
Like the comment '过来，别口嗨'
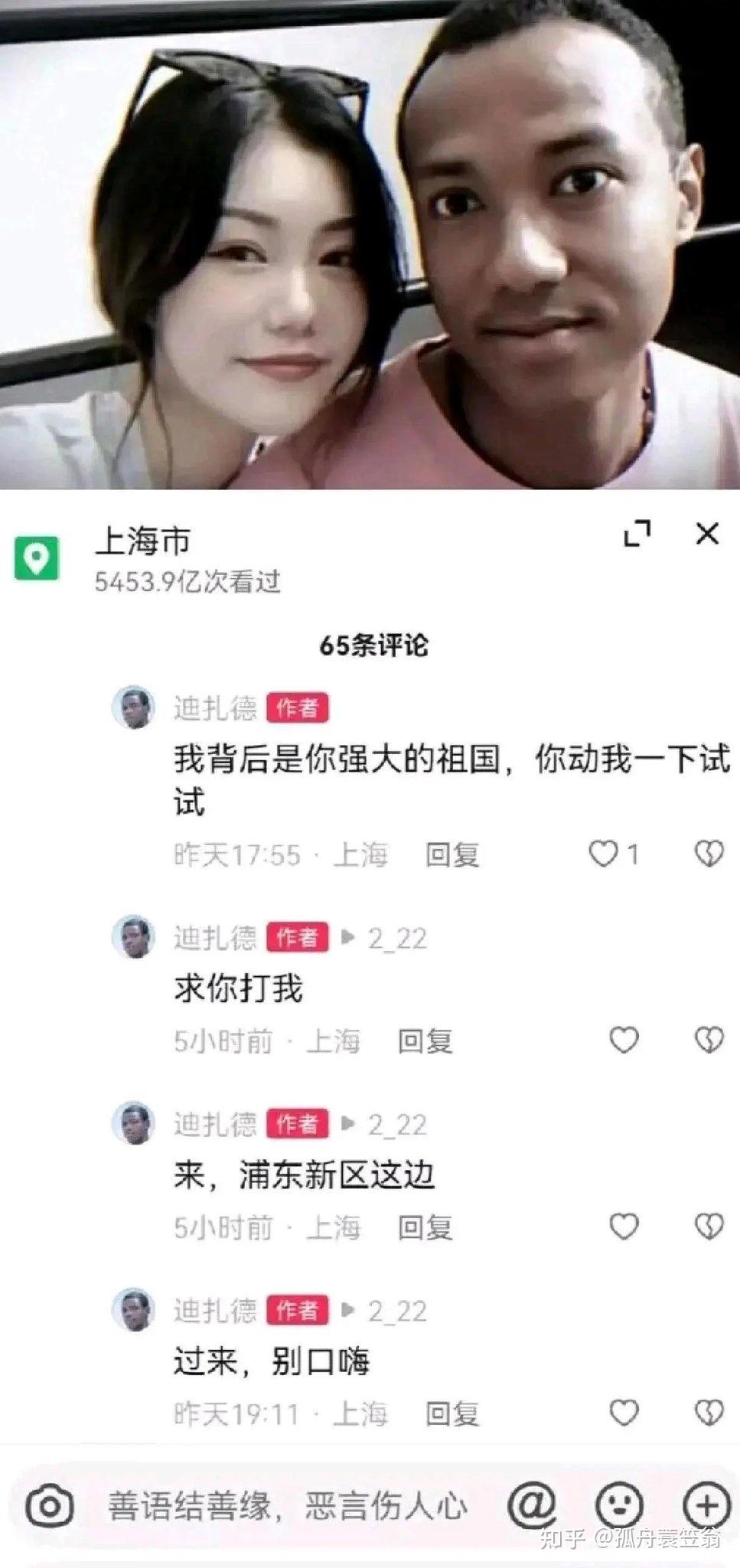(x=624, y=1413)
